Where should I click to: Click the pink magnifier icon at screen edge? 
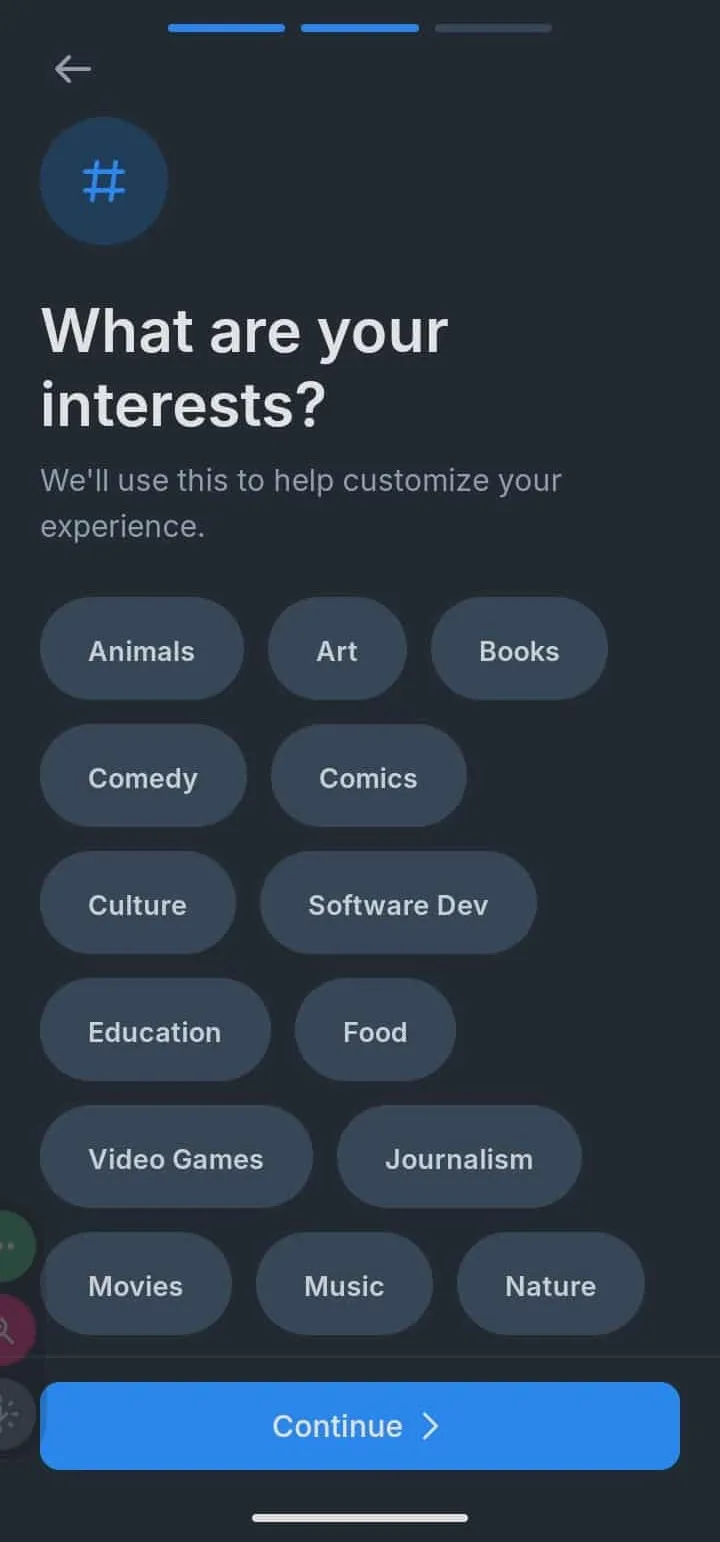click(x=10, y=1330)
